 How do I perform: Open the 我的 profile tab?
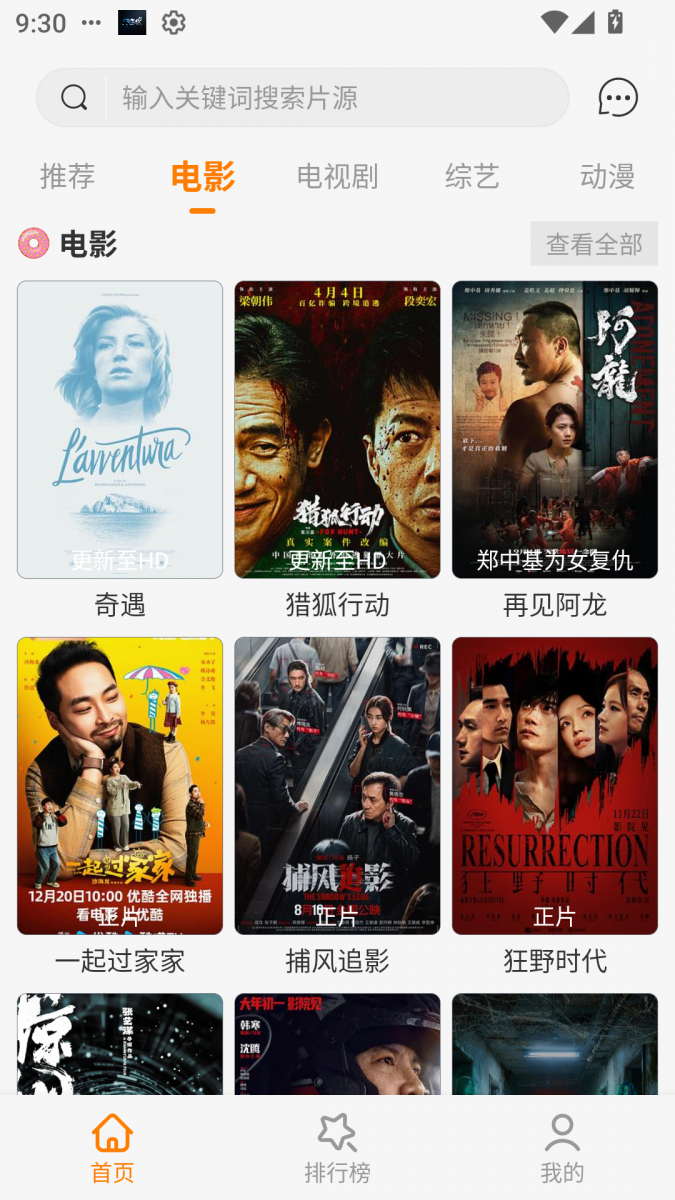click(562, 1148)
